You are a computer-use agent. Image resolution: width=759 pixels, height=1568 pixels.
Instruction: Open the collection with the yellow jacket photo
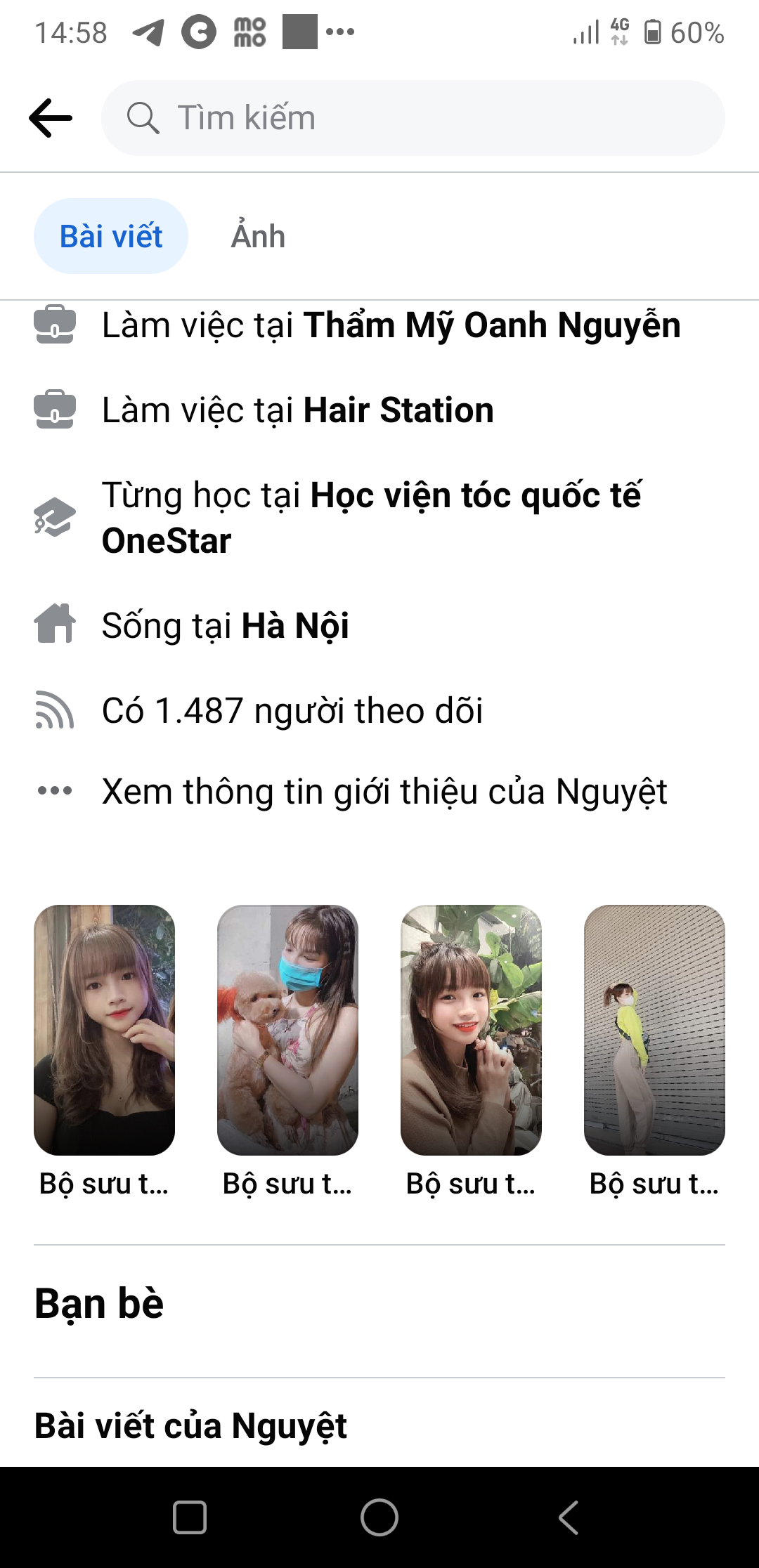tap(654, 1030)
